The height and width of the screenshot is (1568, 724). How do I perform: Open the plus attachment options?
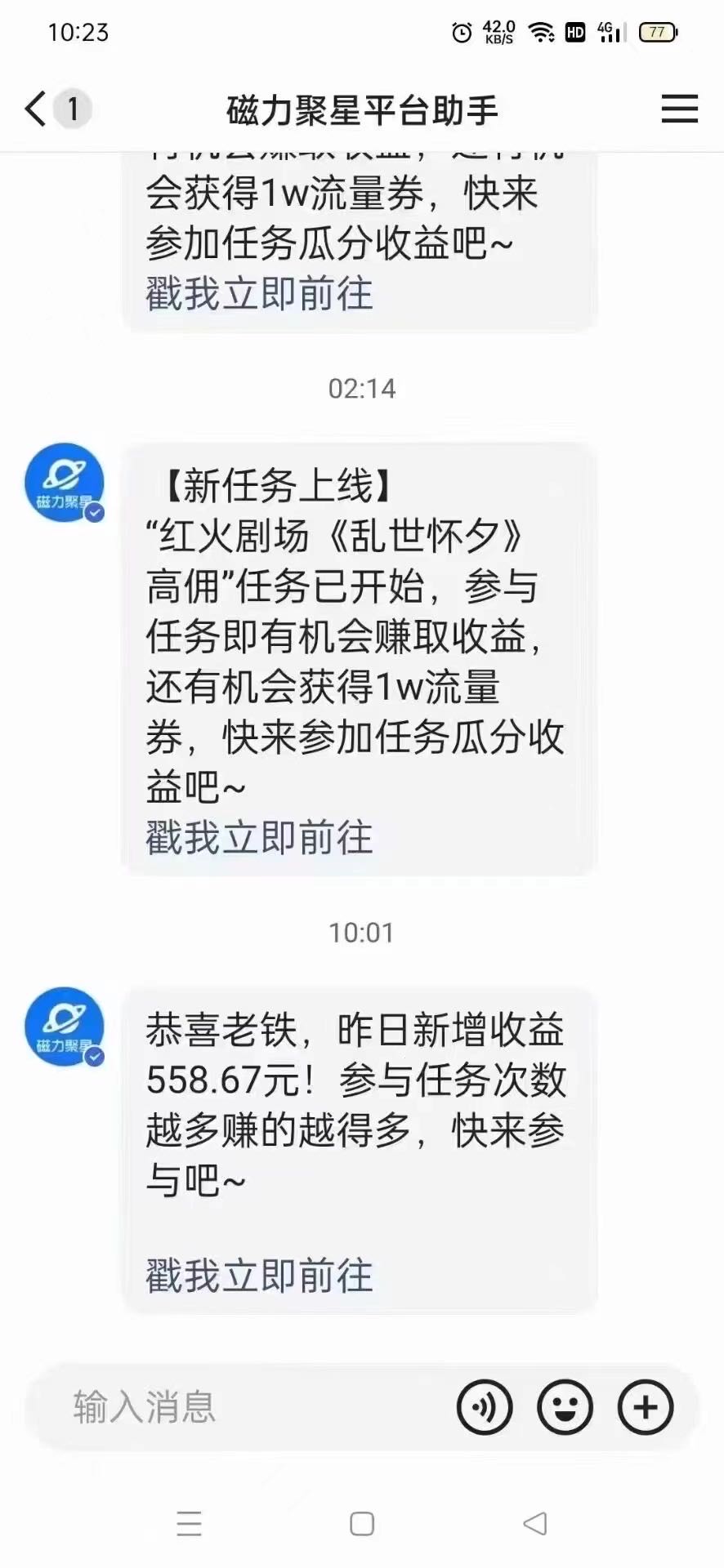tap(646, 1407)
